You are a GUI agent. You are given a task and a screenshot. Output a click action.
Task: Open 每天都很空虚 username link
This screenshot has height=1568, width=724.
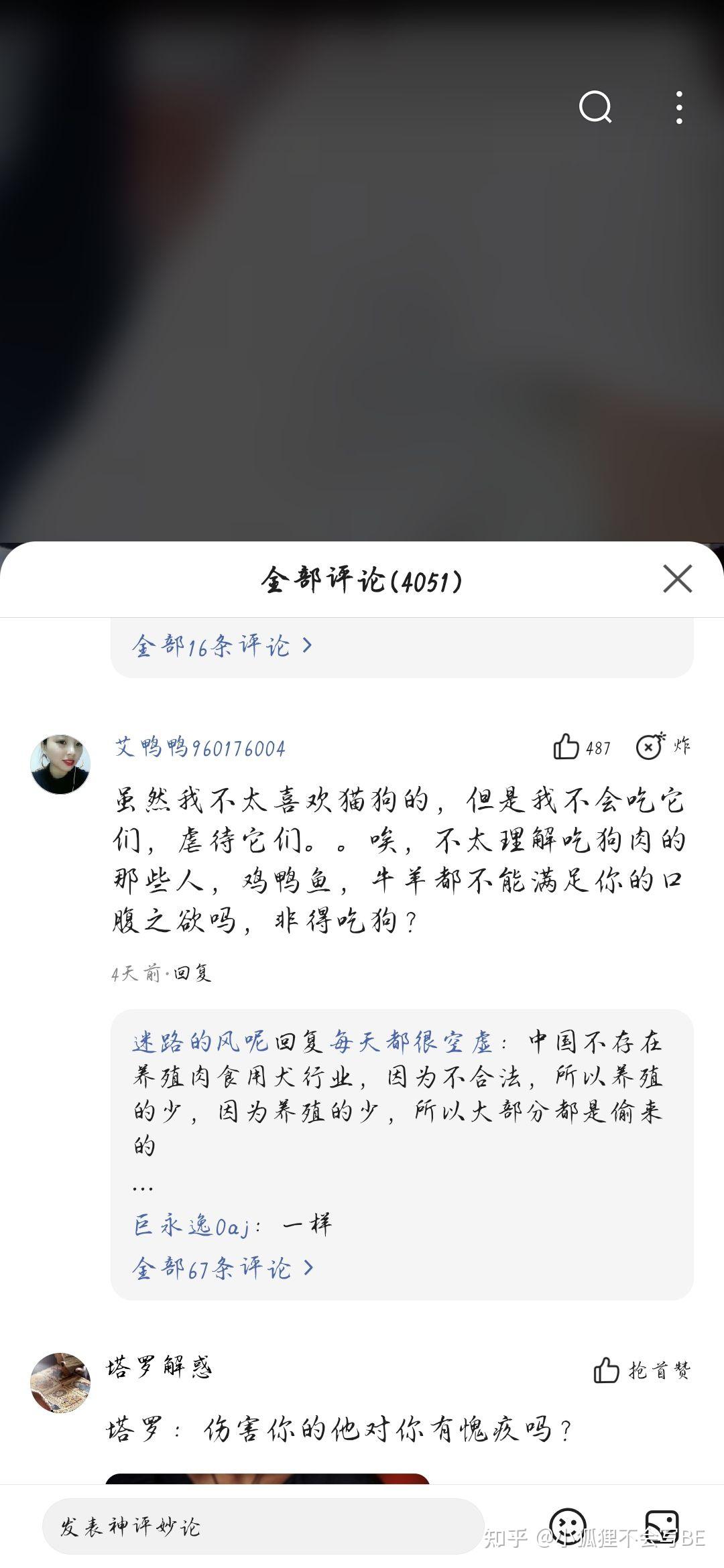click(x=410, y=1042)
